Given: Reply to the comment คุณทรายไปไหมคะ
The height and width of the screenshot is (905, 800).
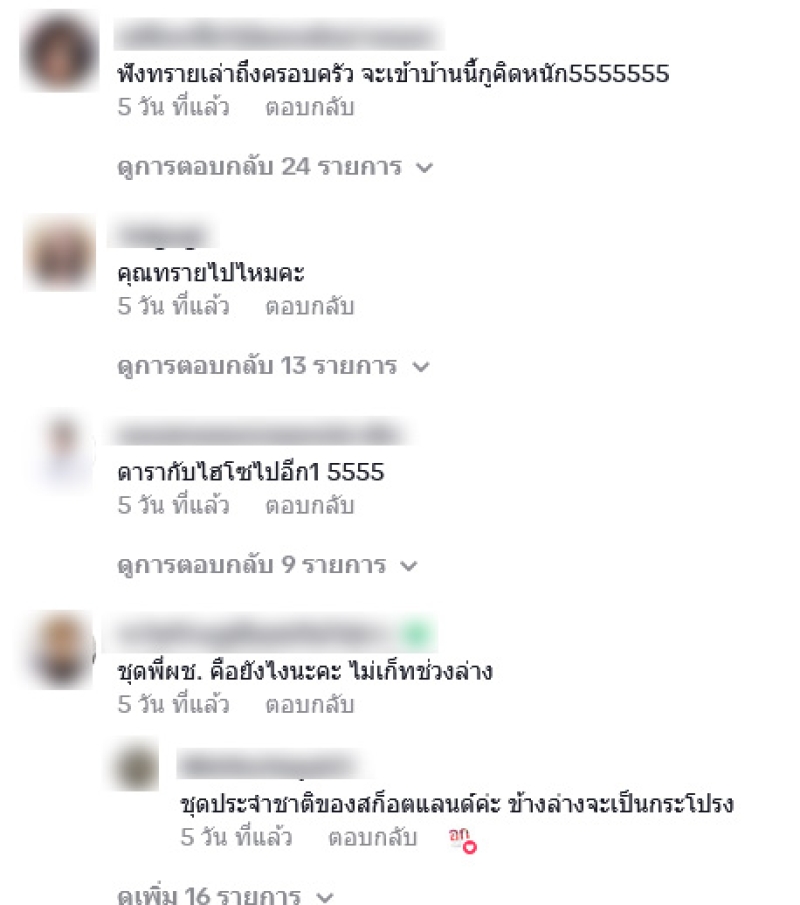Looking at the screenshot, I should pyautogui.click(x=309, y=307).
